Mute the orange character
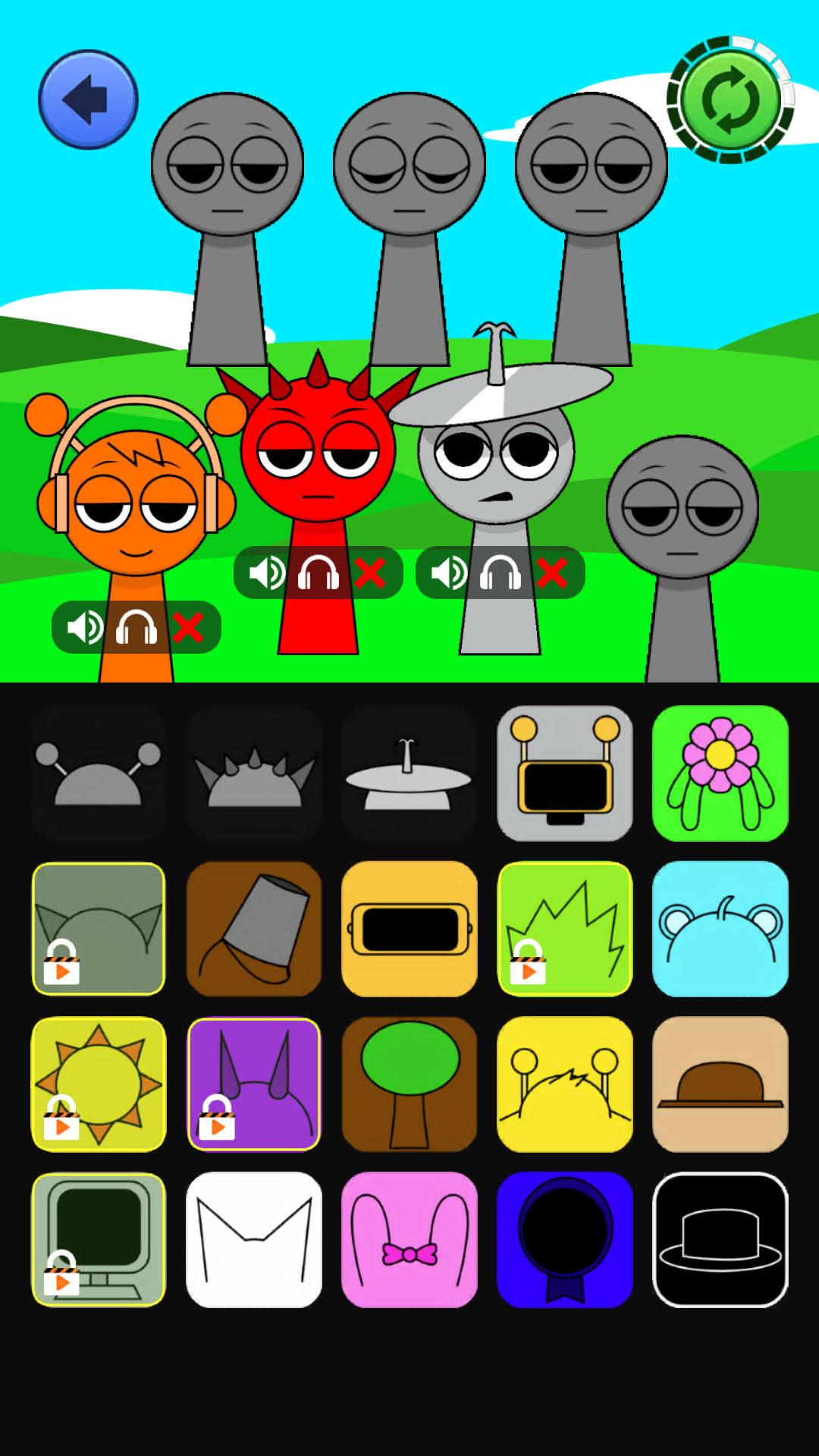The image size is (819, 1456). 85,628
